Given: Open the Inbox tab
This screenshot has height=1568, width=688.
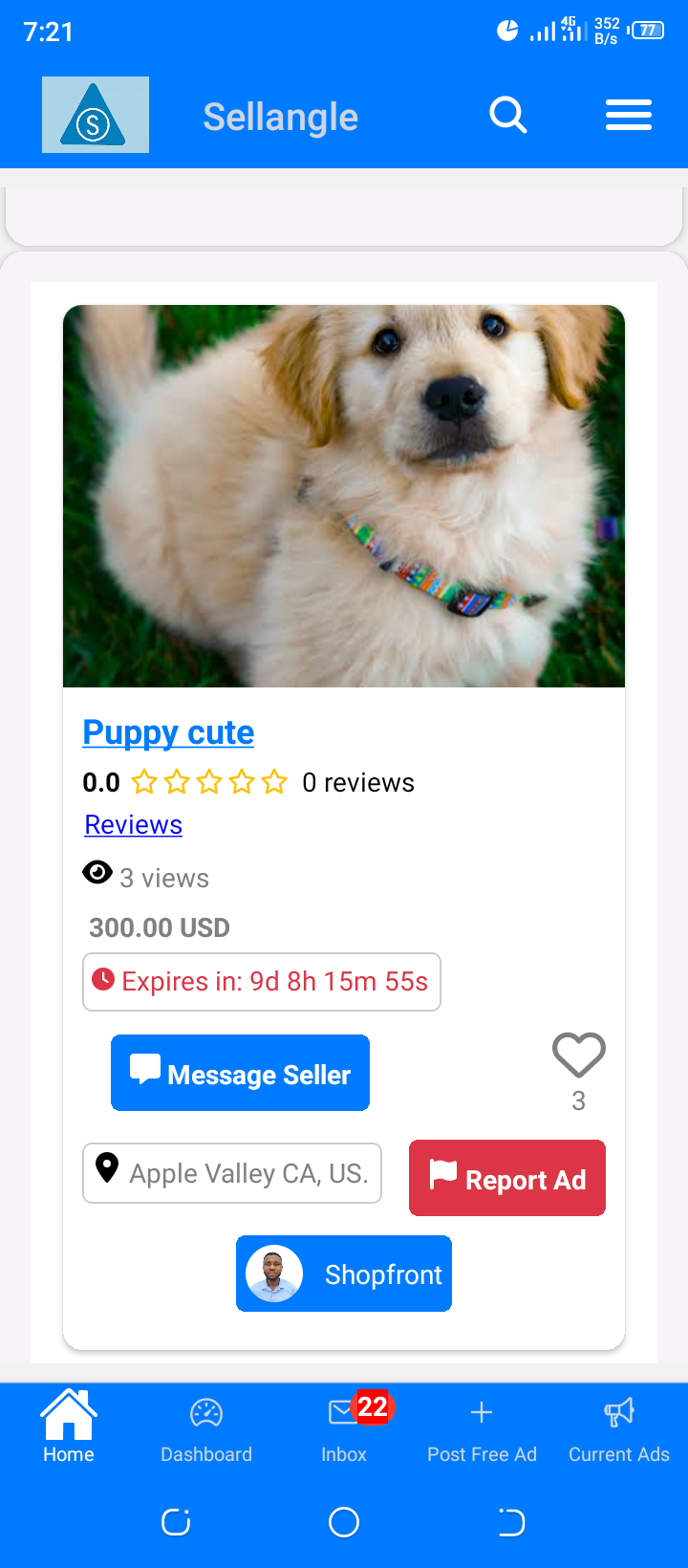Looking at the screenshot, I should pos(344,1428).
